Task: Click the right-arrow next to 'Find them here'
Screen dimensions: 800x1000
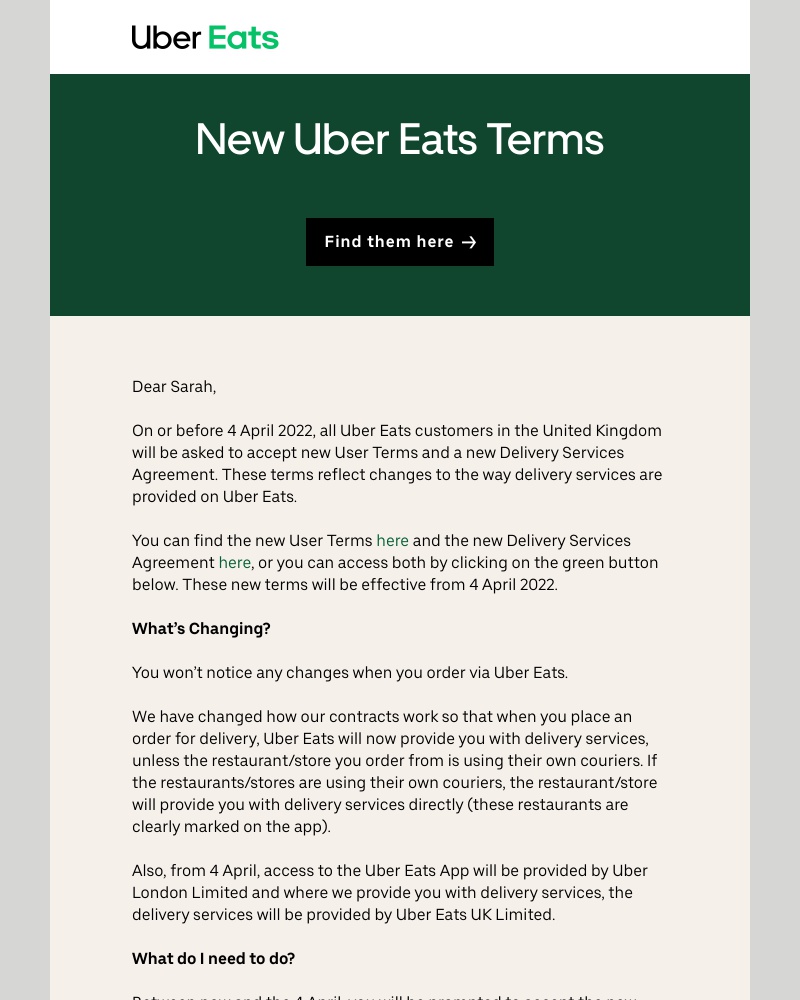Action: (x=469, y=242)
